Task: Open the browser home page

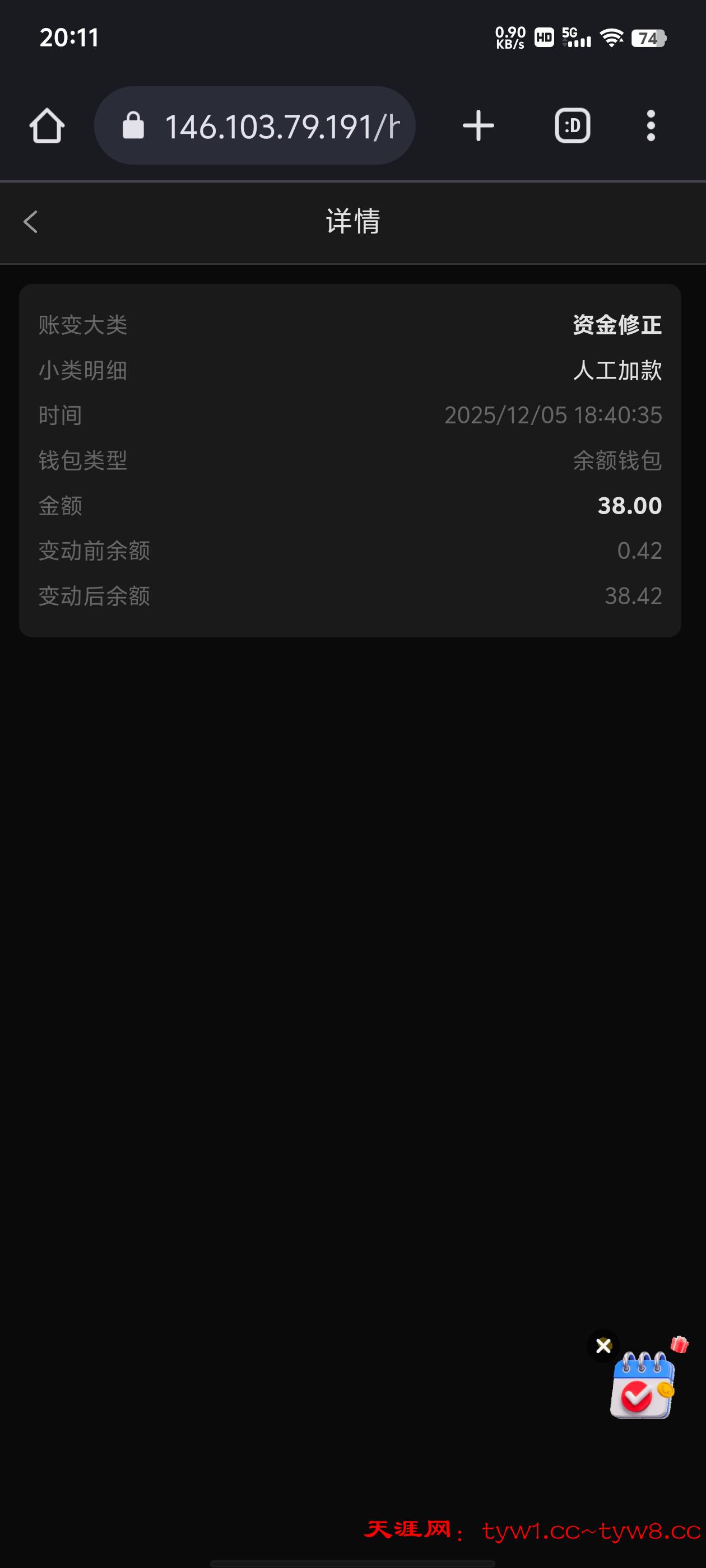Action: pyautogui.click(x=47, y=126)
